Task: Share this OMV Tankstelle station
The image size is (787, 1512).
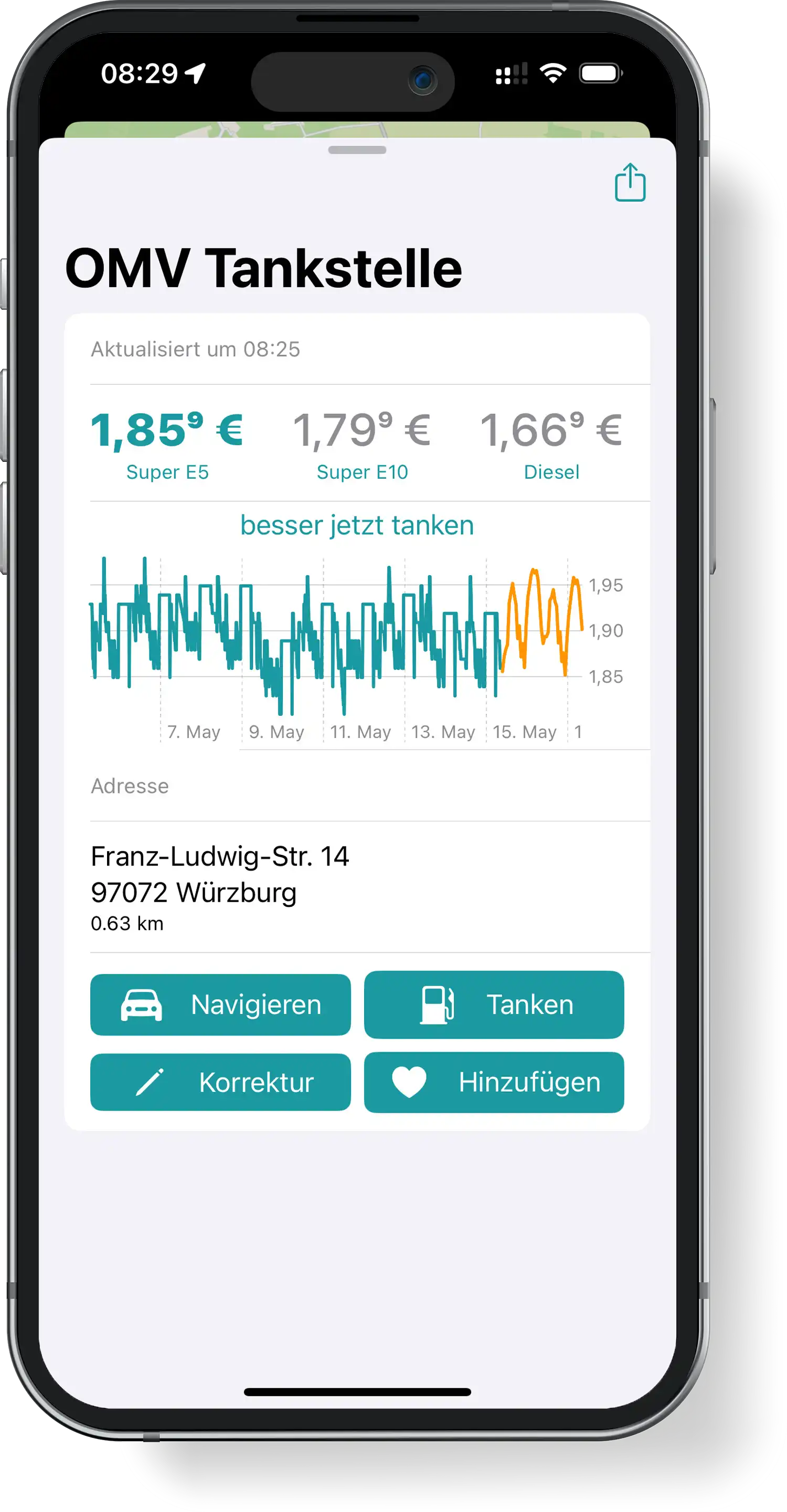Action: [x=630, y=183]
